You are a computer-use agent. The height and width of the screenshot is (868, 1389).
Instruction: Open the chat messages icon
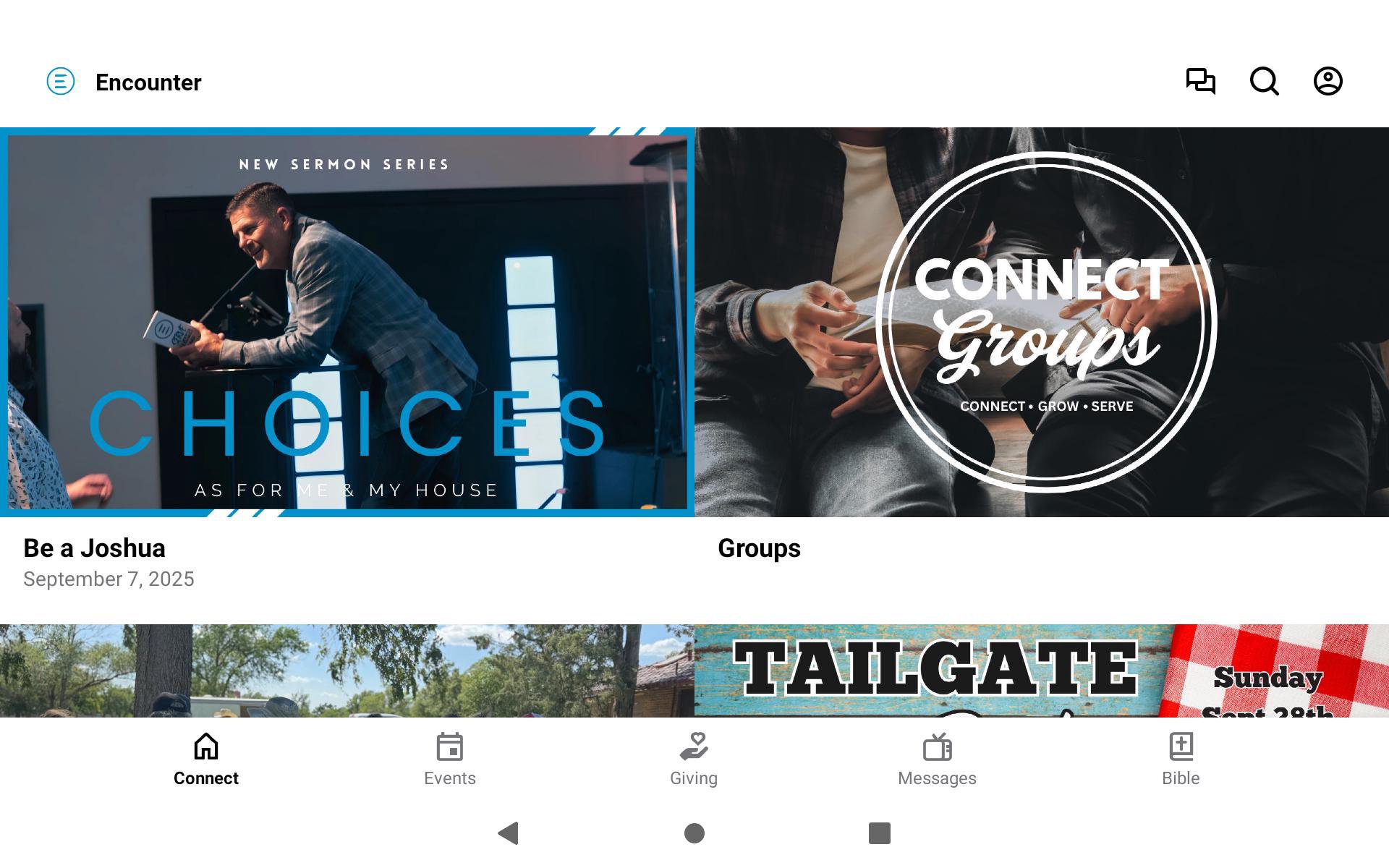pyautogui.click(x=1200, y=81)
